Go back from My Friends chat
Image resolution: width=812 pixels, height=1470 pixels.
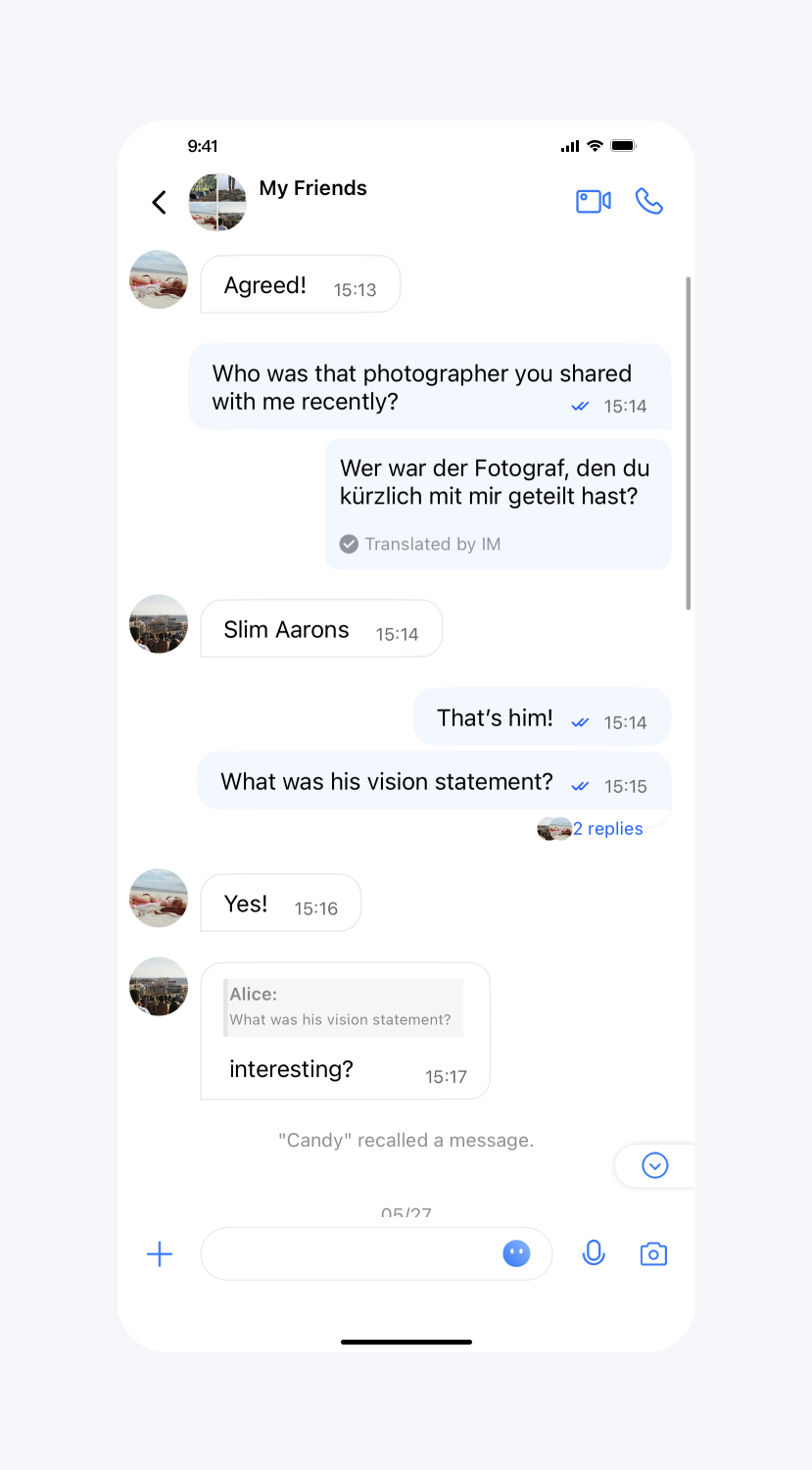click(x=159, y=202)
